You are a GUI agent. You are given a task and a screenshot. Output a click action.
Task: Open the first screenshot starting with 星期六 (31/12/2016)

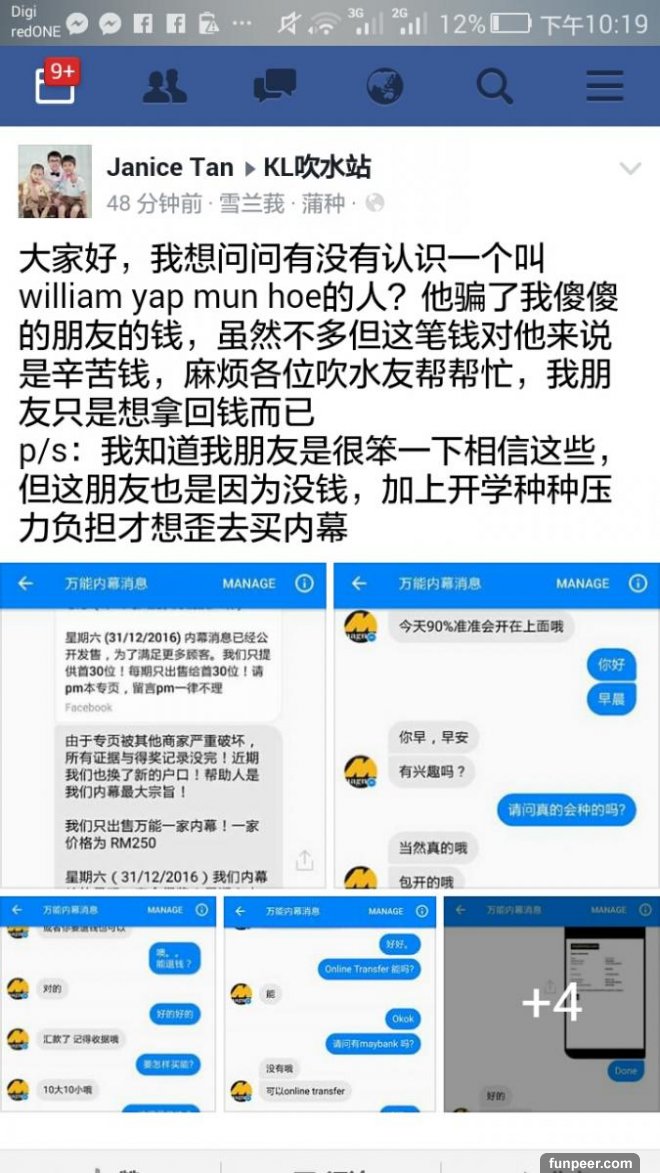[163, 725]
